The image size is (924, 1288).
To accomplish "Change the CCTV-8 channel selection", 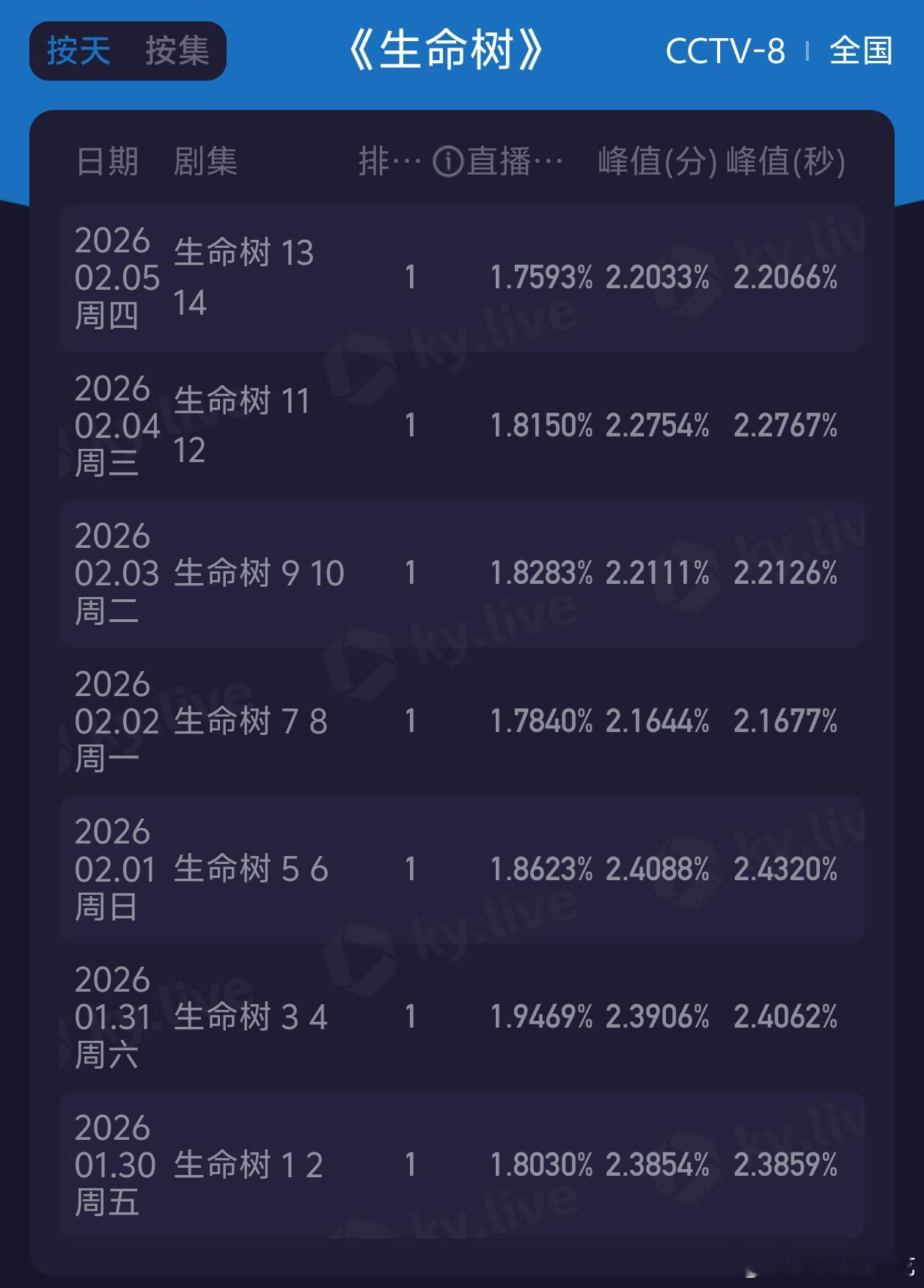I will 725,51.
